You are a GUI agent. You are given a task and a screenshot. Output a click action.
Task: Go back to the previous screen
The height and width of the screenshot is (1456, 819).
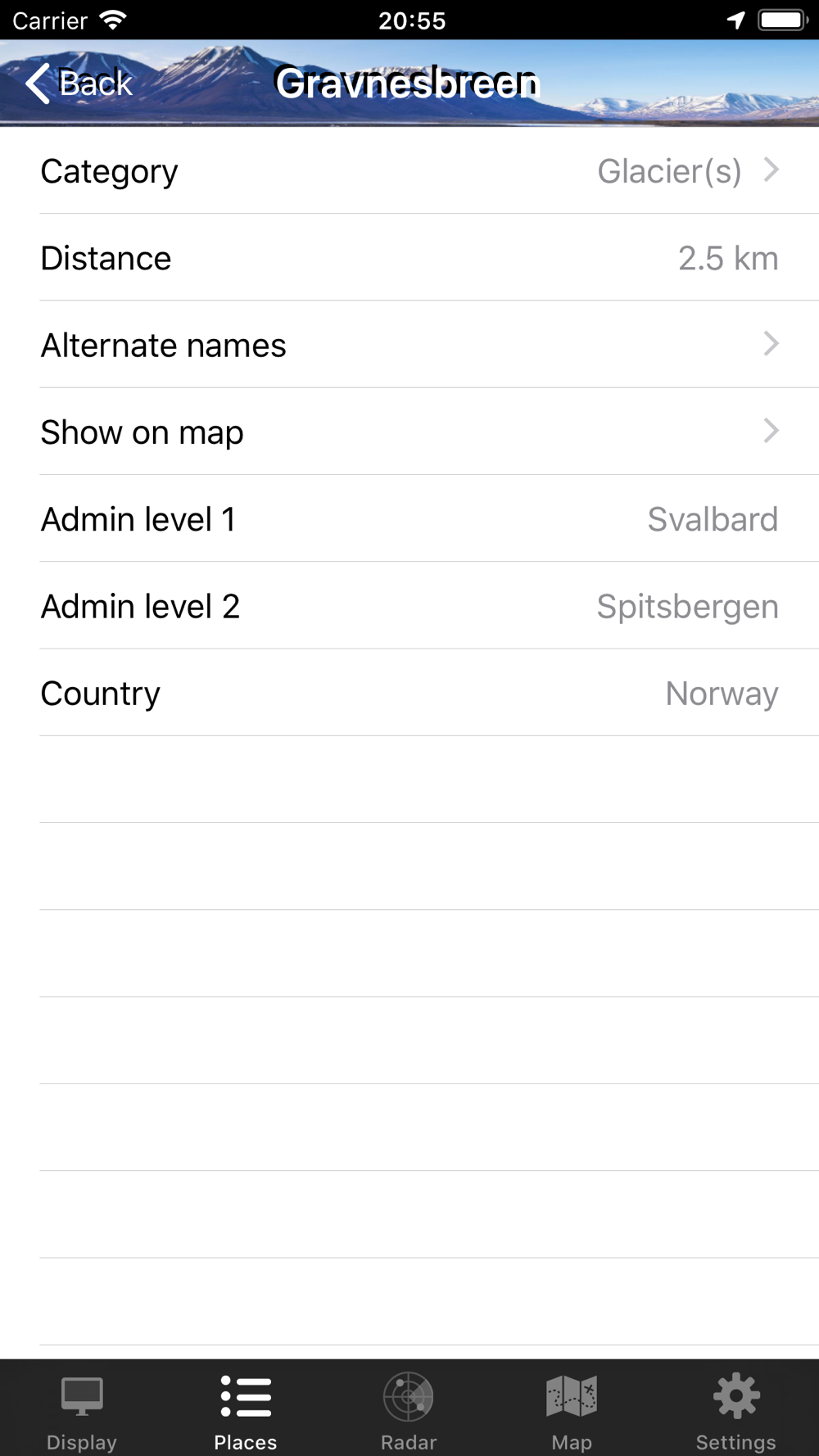pyautogui.click(x=79, y=83)
